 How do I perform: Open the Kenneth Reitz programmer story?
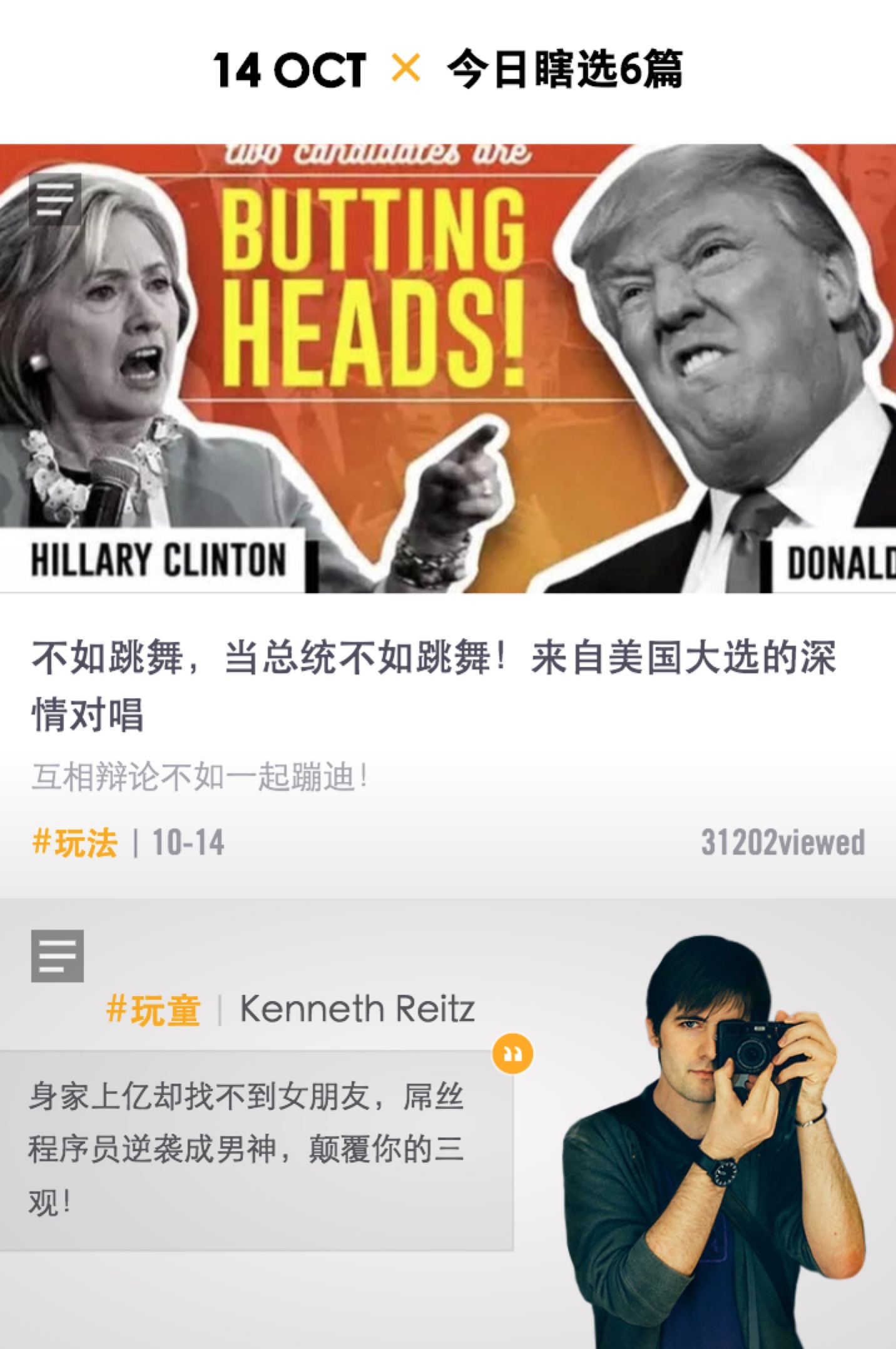click(247, 1149)
